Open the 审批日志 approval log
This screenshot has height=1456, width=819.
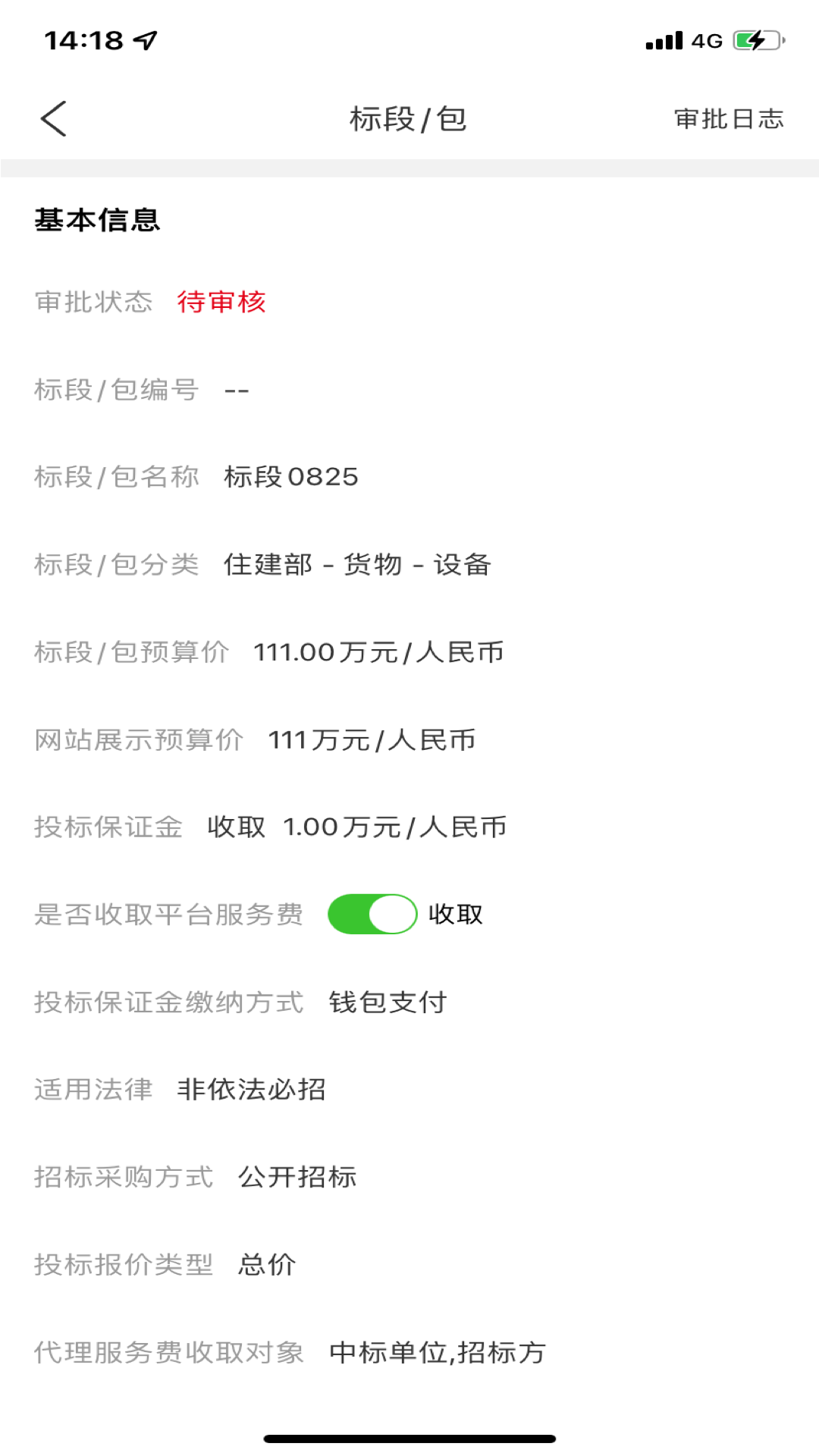(x=728, y=118)
